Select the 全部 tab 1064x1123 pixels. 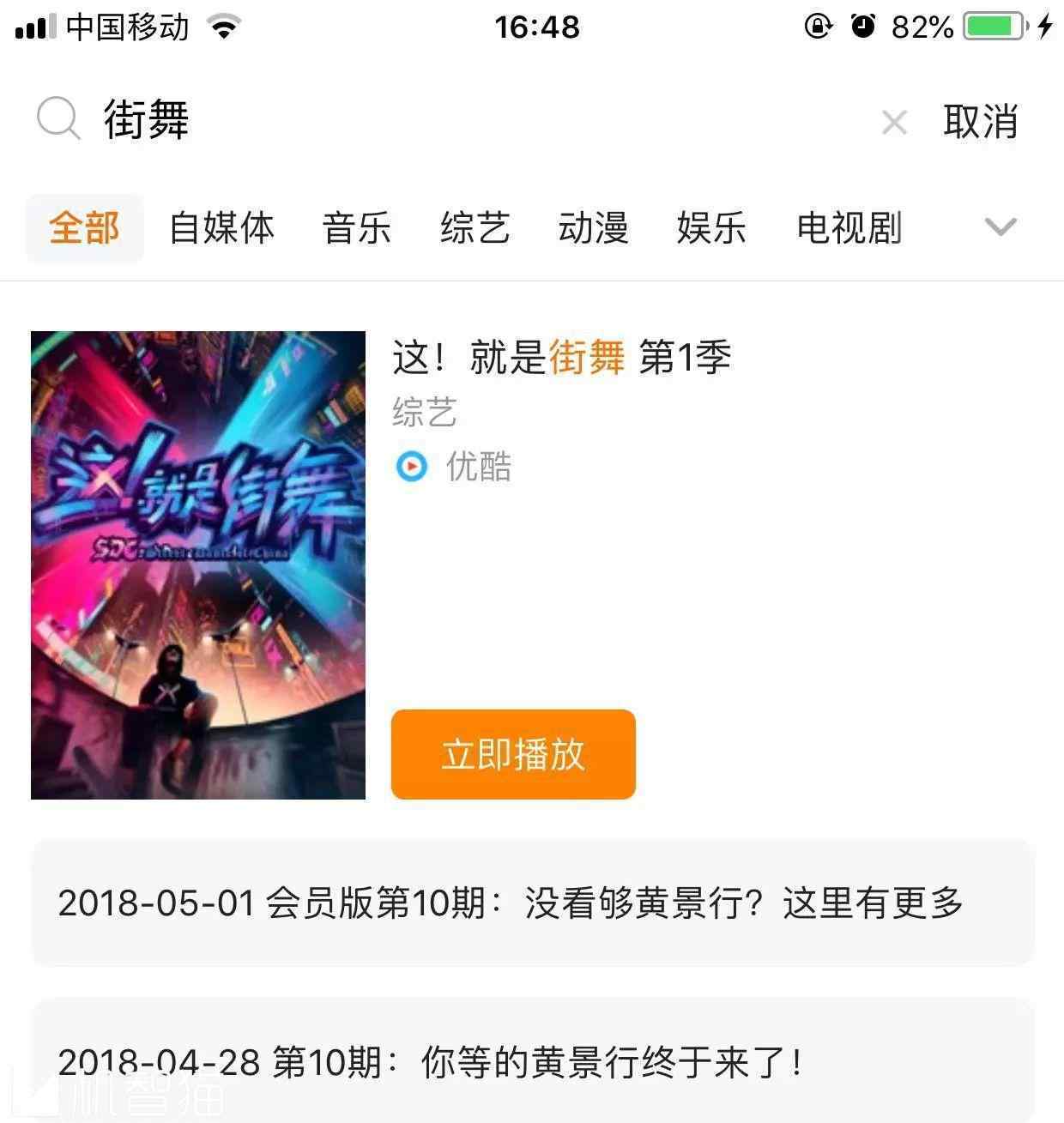point(84,228)
